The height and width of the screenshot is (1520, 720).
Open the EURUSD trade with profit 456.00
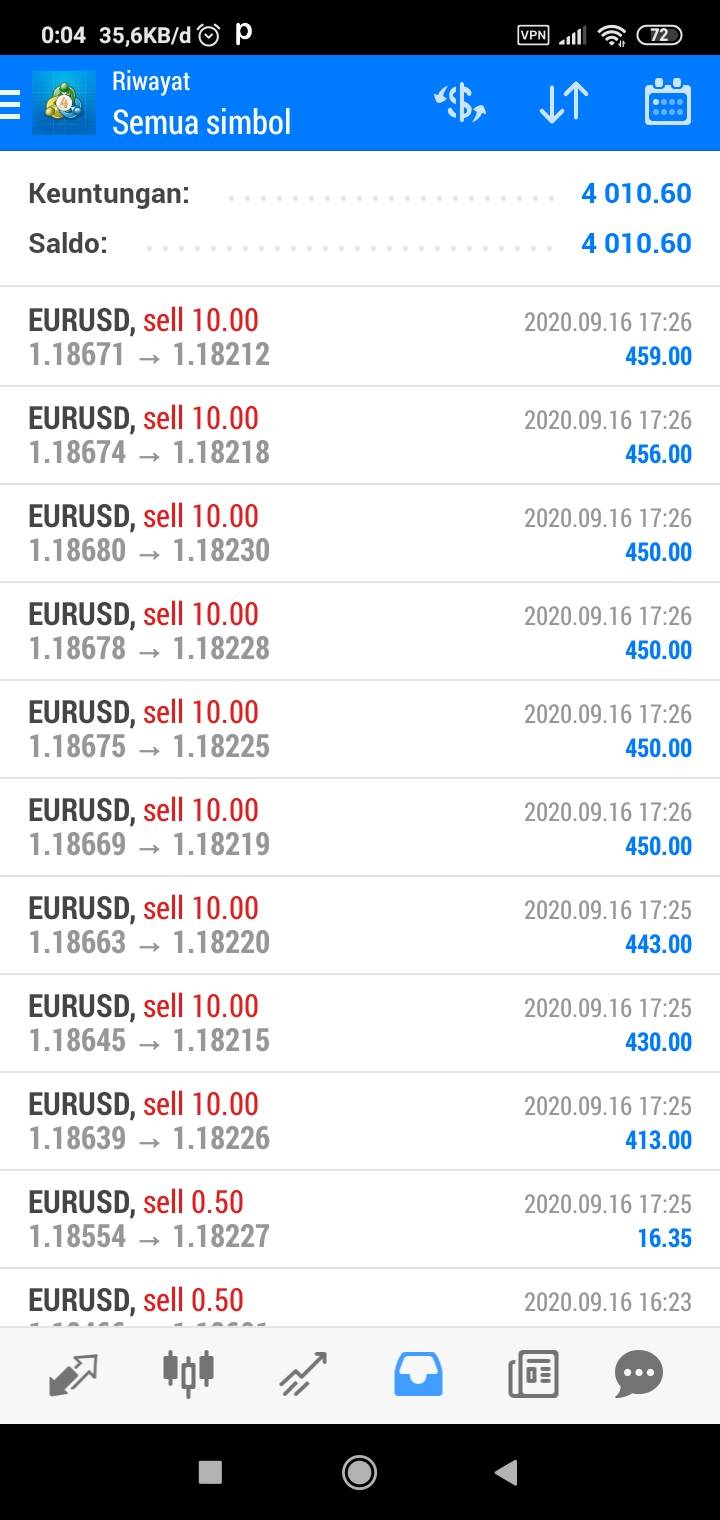point(360,435)
